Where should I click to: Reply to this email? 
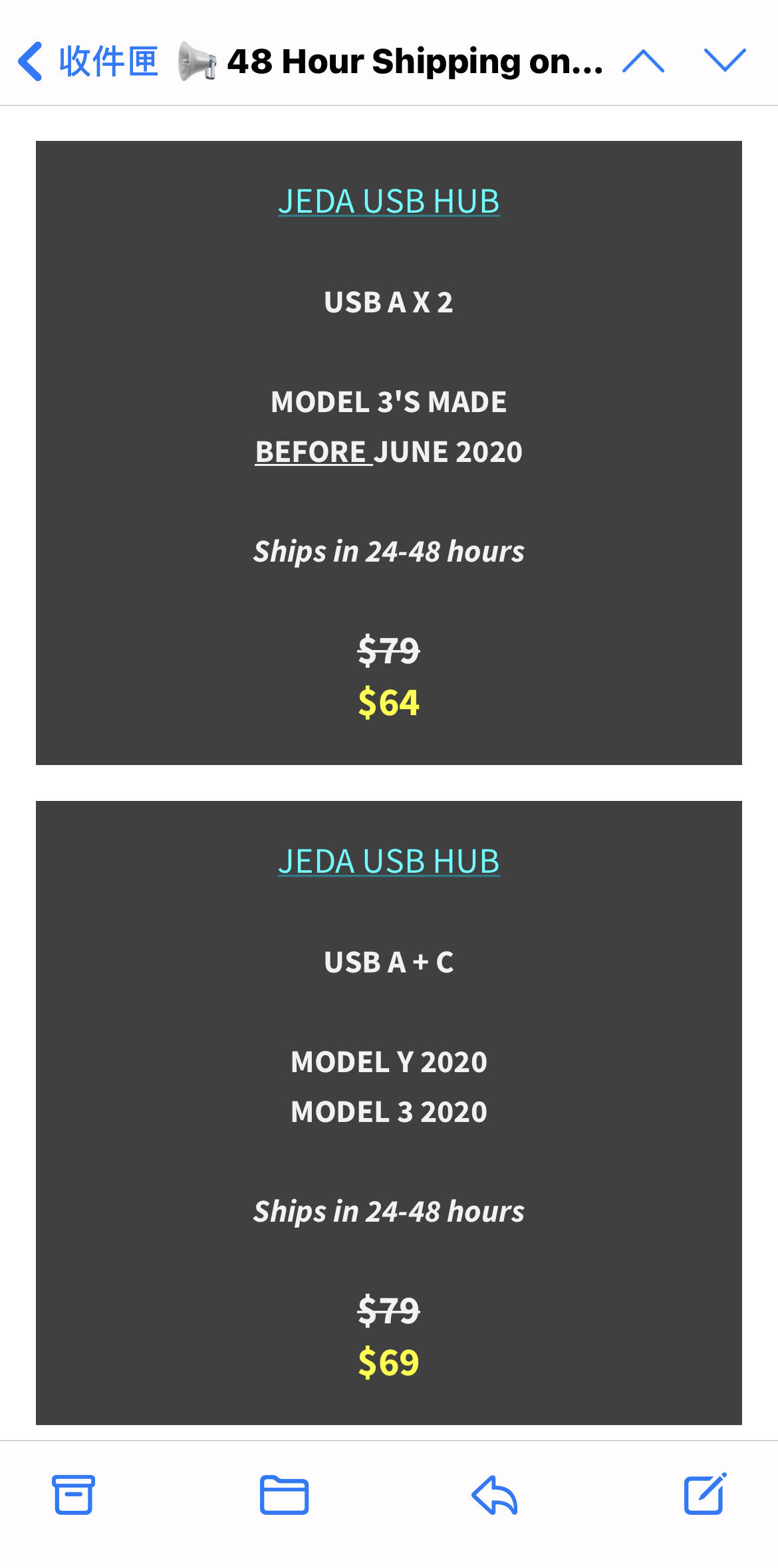[495, 1494]
